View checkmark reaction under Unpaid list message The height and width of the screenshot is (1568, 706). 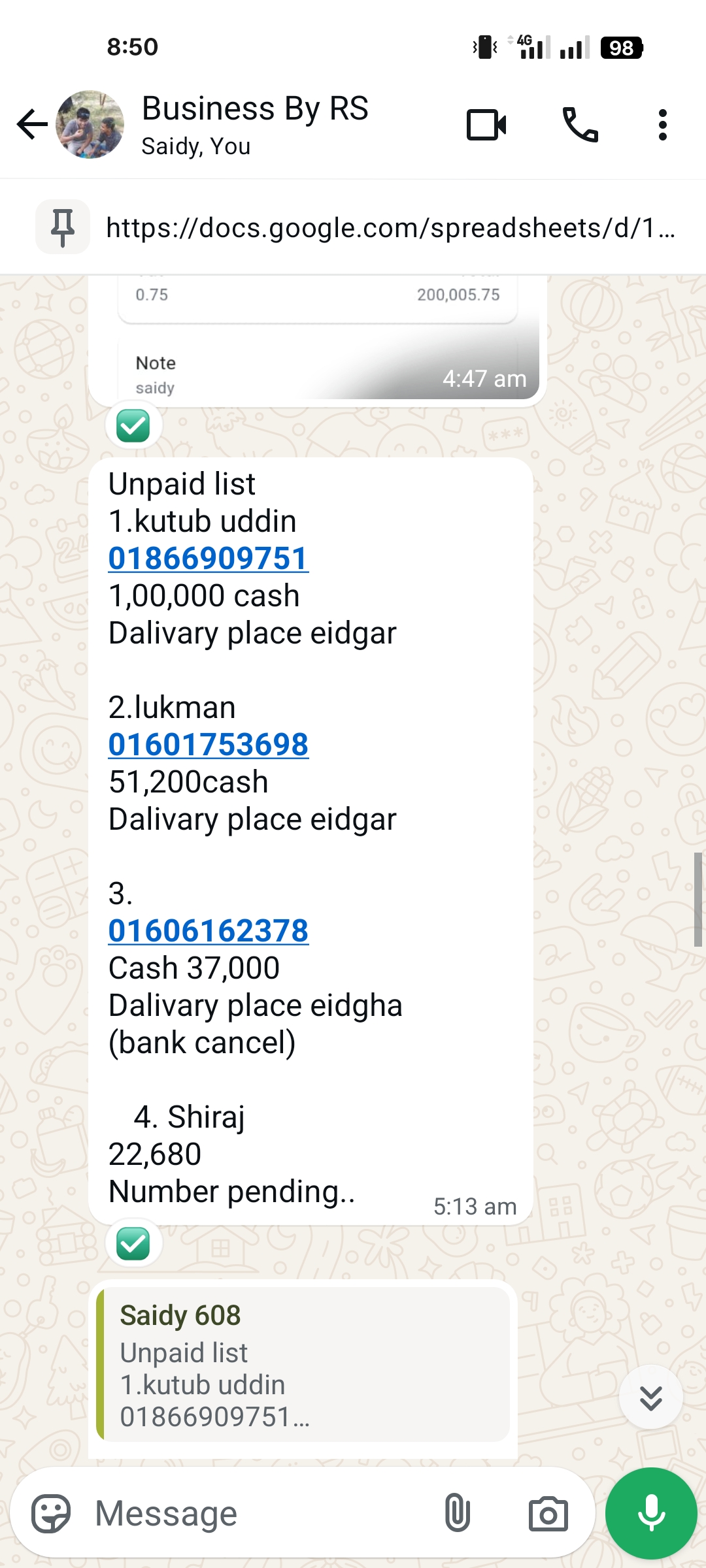click(x=133, y=1243)
